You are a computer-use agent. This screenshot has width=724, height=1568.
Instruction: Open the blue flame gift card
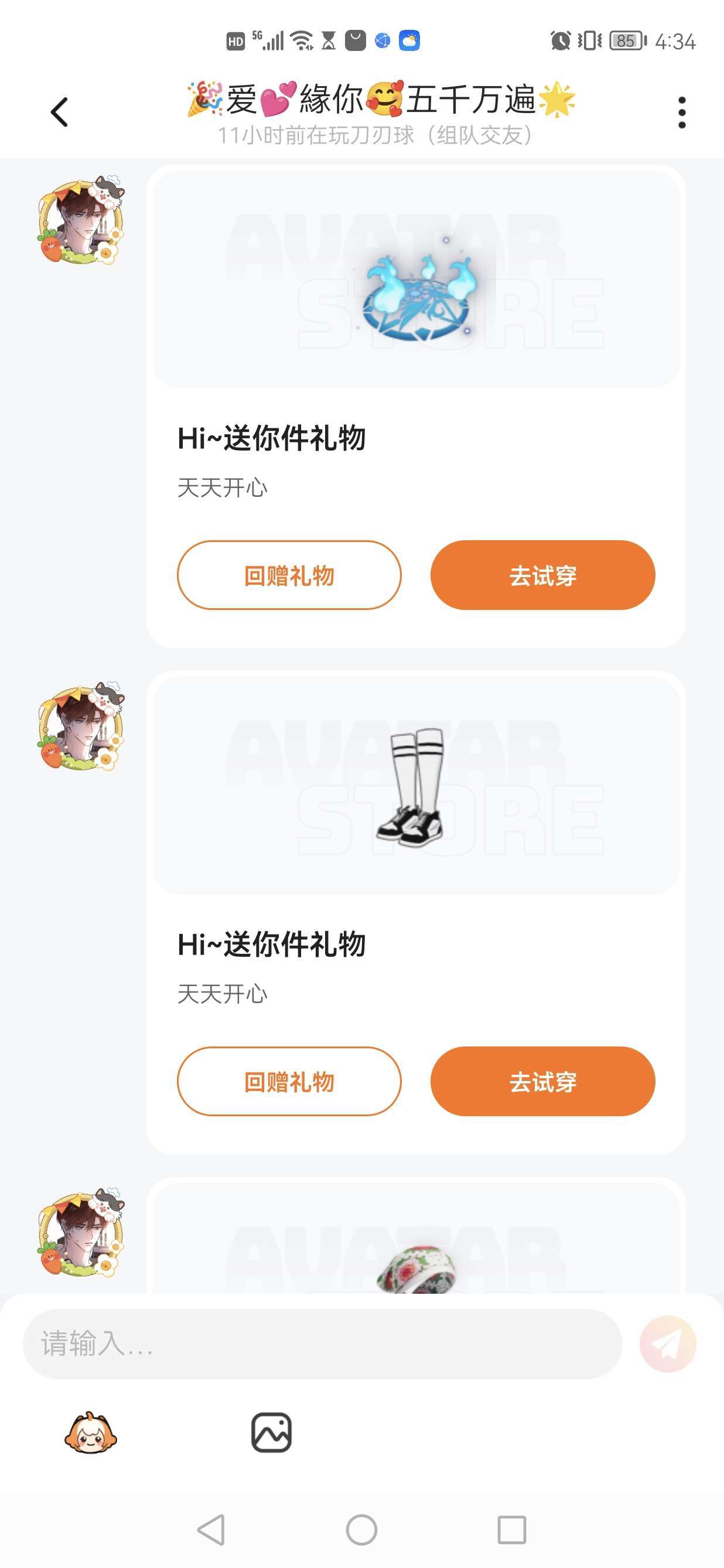point(415,280)
